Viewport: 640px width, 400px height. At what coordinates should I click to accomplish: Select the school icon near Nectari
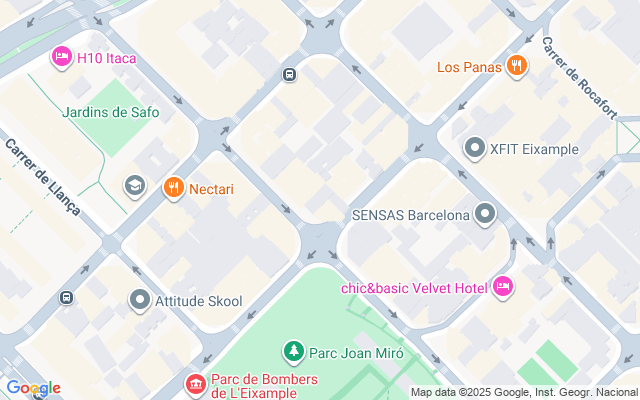click(x=134, y=186)
